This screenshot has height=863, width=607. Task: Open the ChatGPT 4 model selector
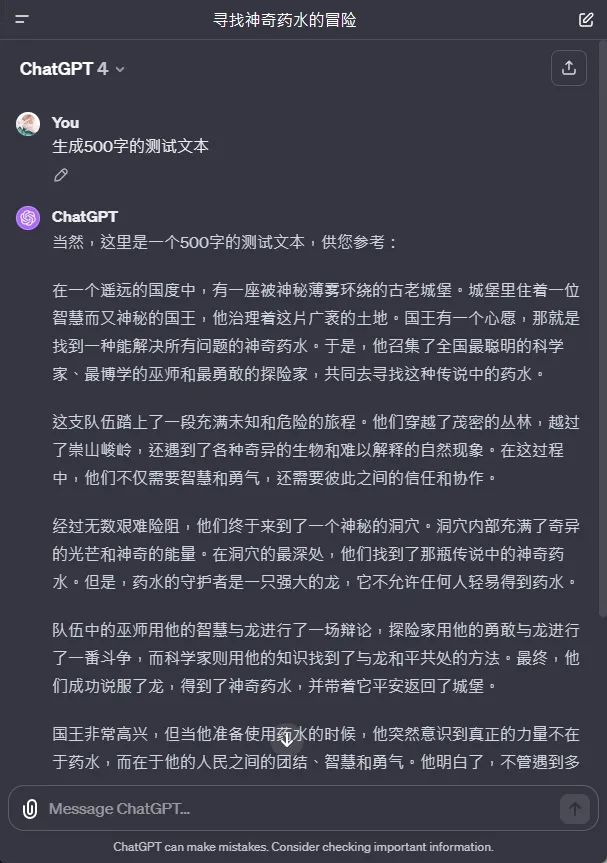point(72,69)
